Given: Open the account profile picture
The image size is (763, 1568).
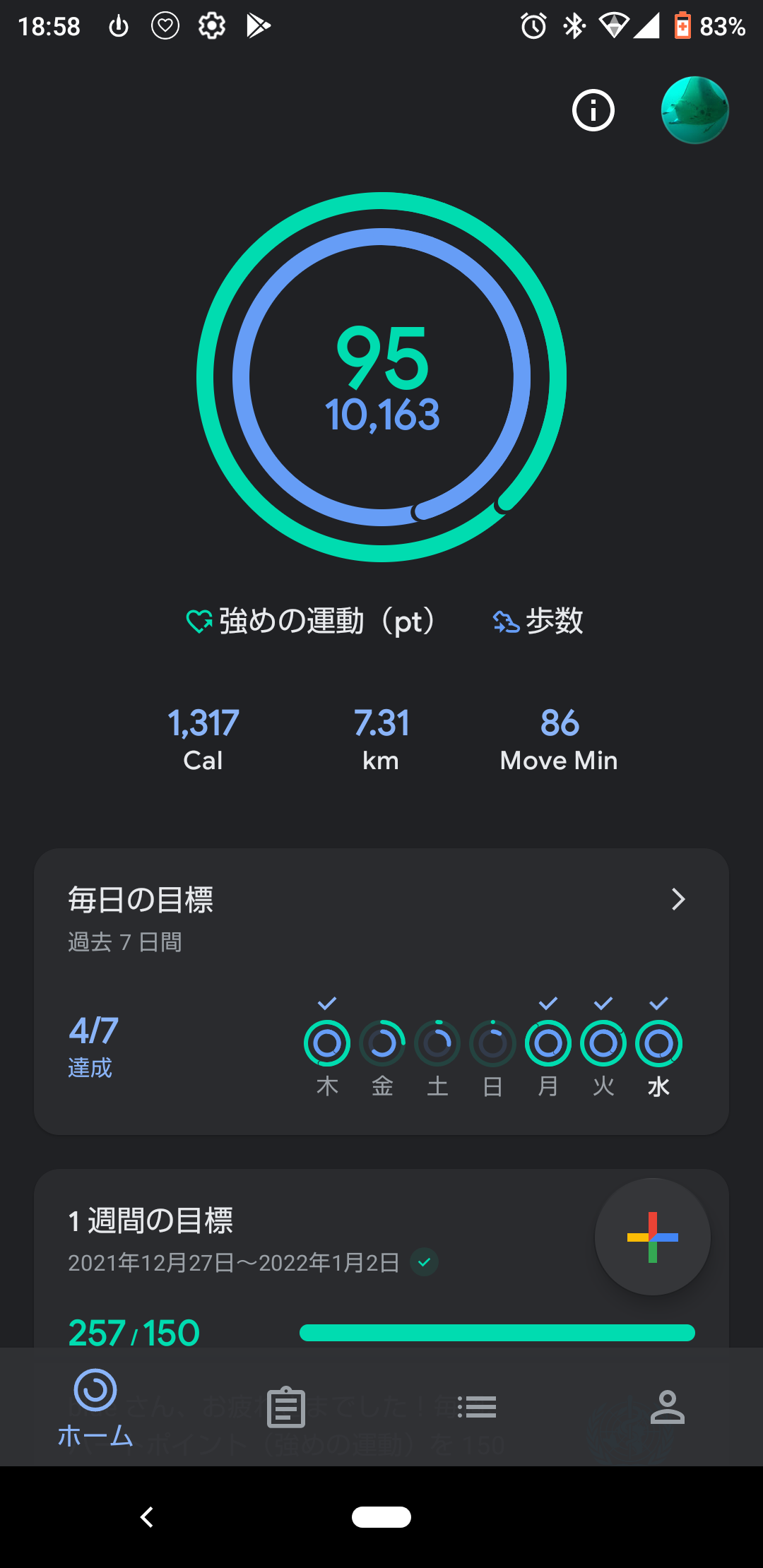Looking at the screenshot, I should (694, 110).
